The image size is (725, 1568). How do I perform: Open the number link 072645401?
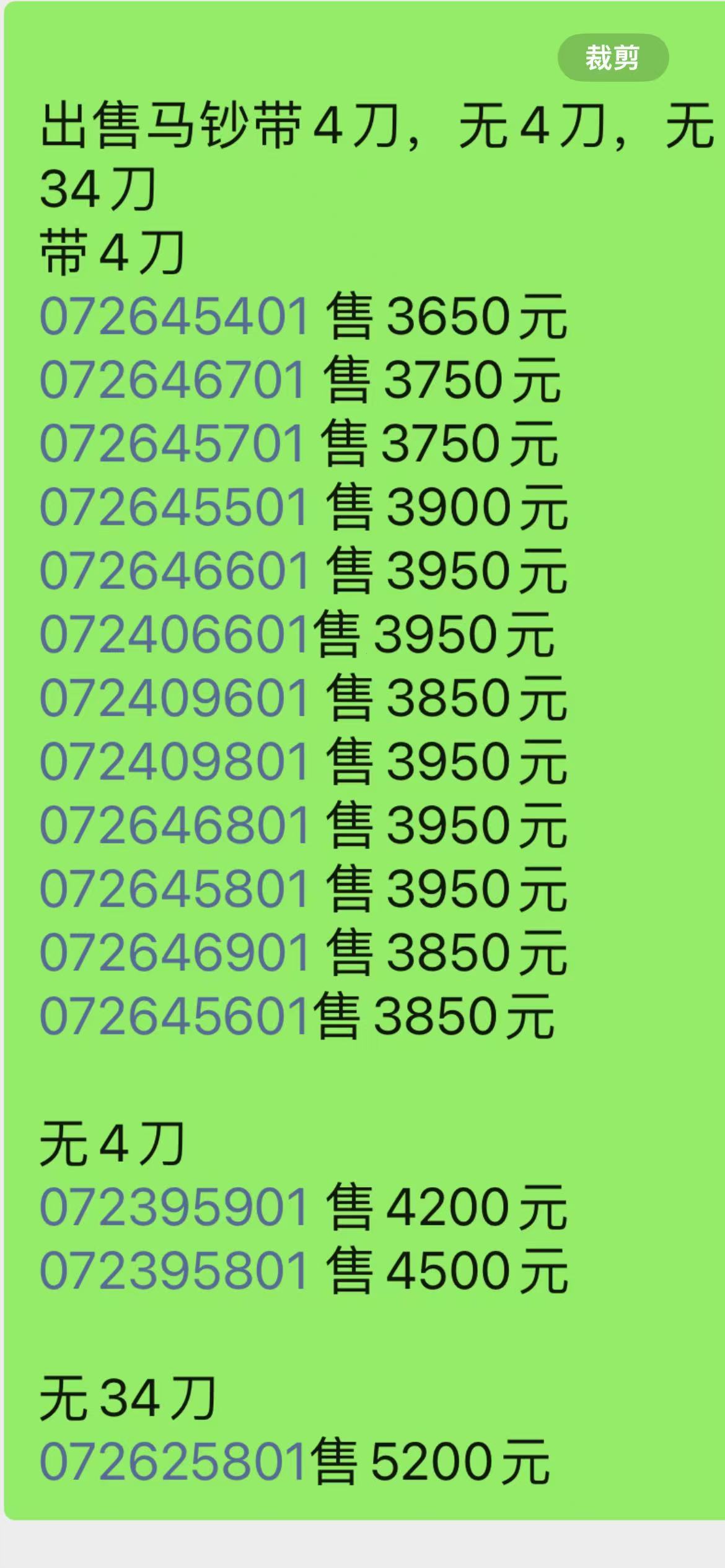pos(174,316)
